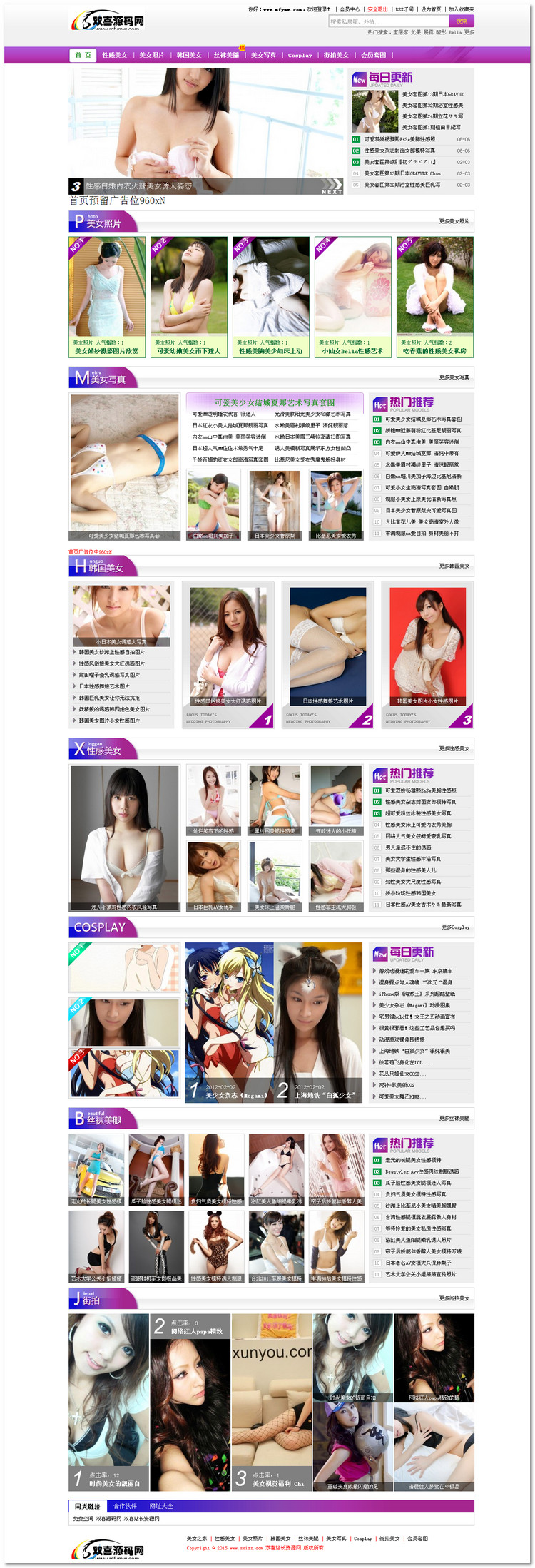Screen dimensions: 535x1568
Task: Open 游戏动漫迷的爱车 article in Cosplay updates
Action: [415, 971]
